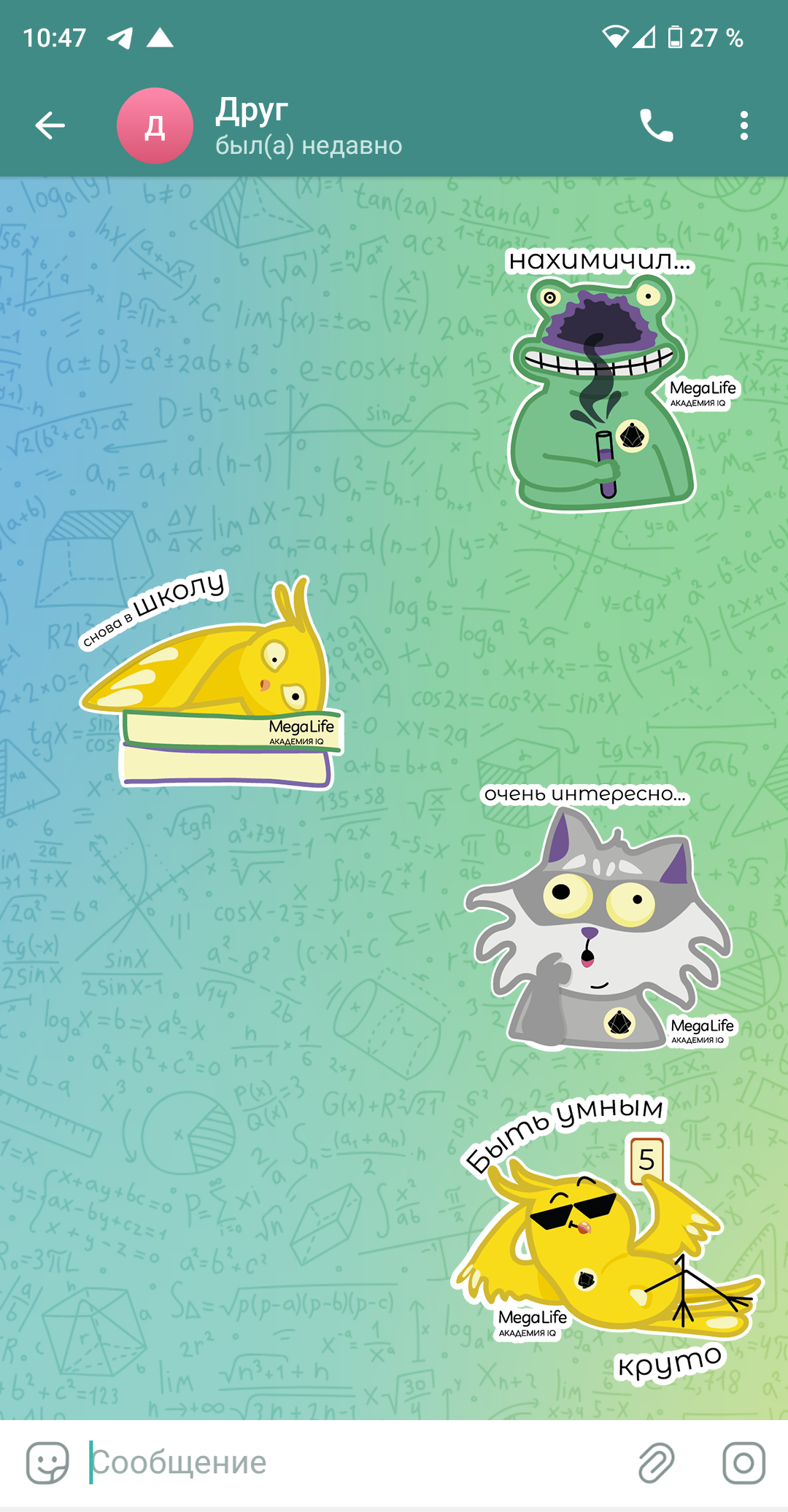Record a video message with camera icon
Image resolution: width=788 pixels, height=1512 pixels.
[743, 1462]
